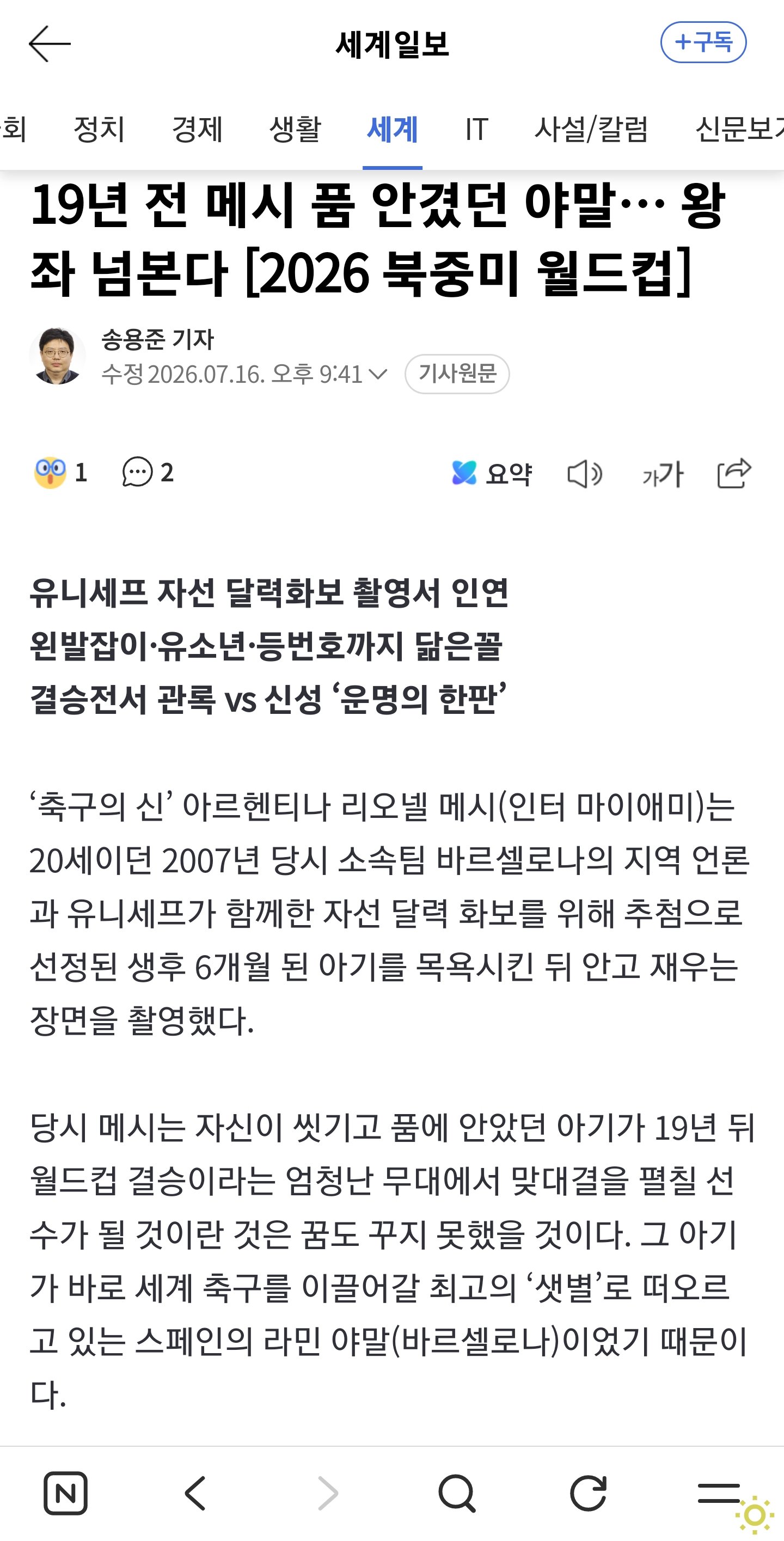Open the 사설/칼럼 tab
The height and width of the screenshot is (1541, 784).
point(591,129)
